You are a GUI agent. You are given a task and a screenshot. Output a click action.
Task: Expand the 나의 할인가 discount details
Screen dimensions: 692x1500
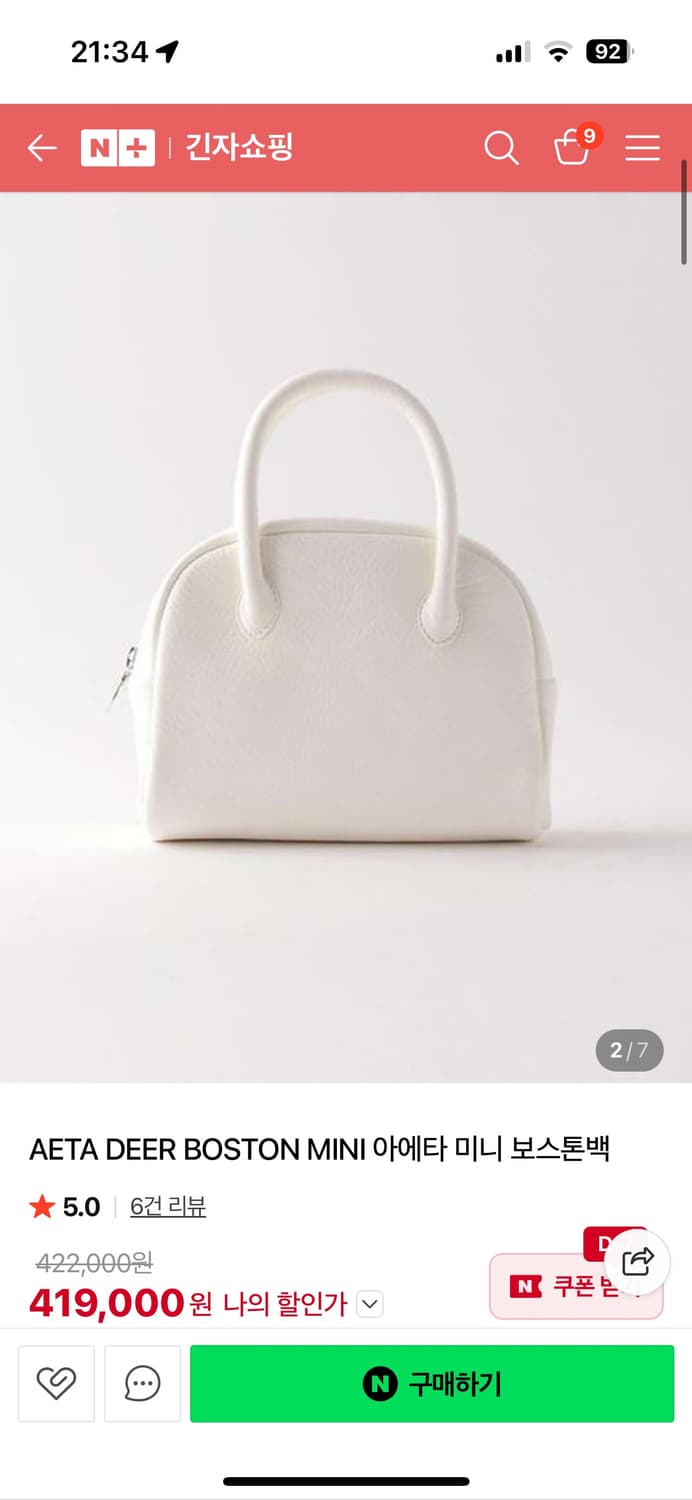click(x=370, y=1304)
